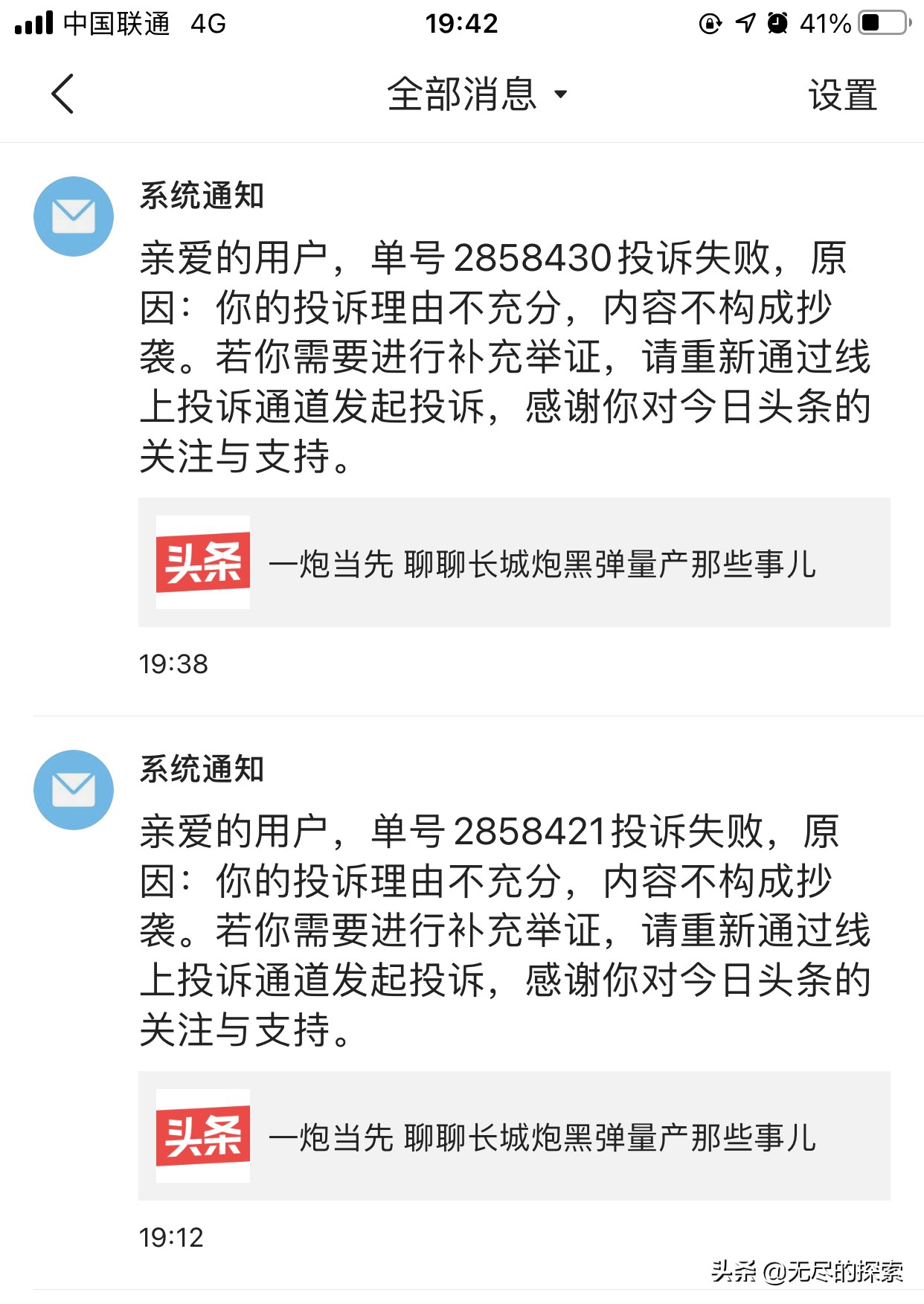Tap the 19:38 timestamp under first notification
Image resolution: width=924 pixels, height=1304 pixels.
(173, 662)
